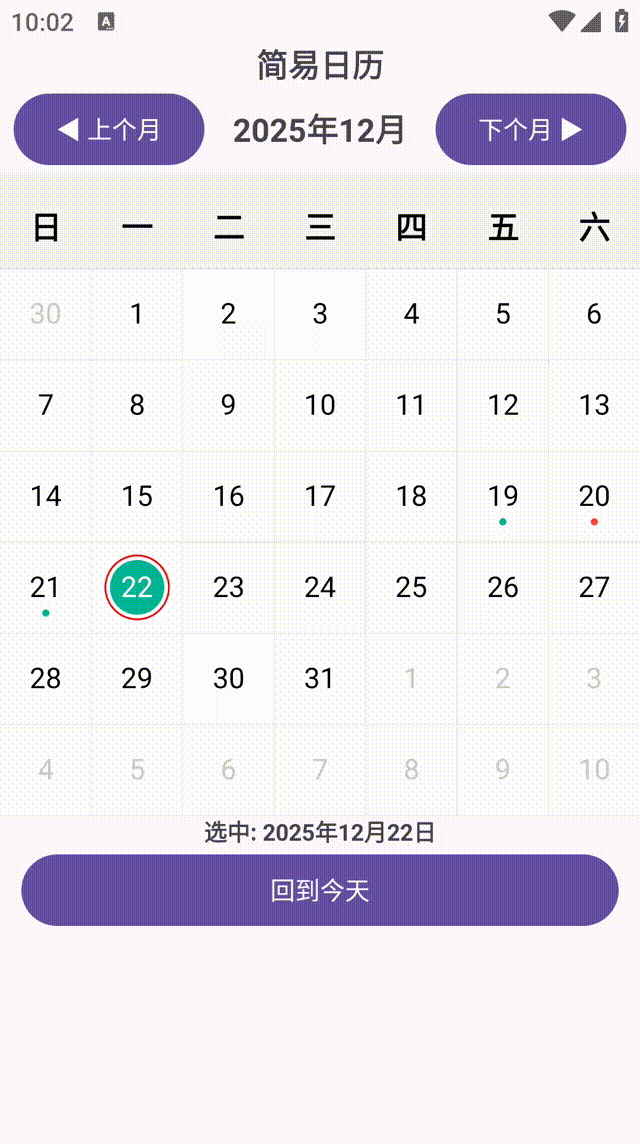Select December 13 in the grid
This screenshot has width=640, height=1144.
click(x=594, y=405)
